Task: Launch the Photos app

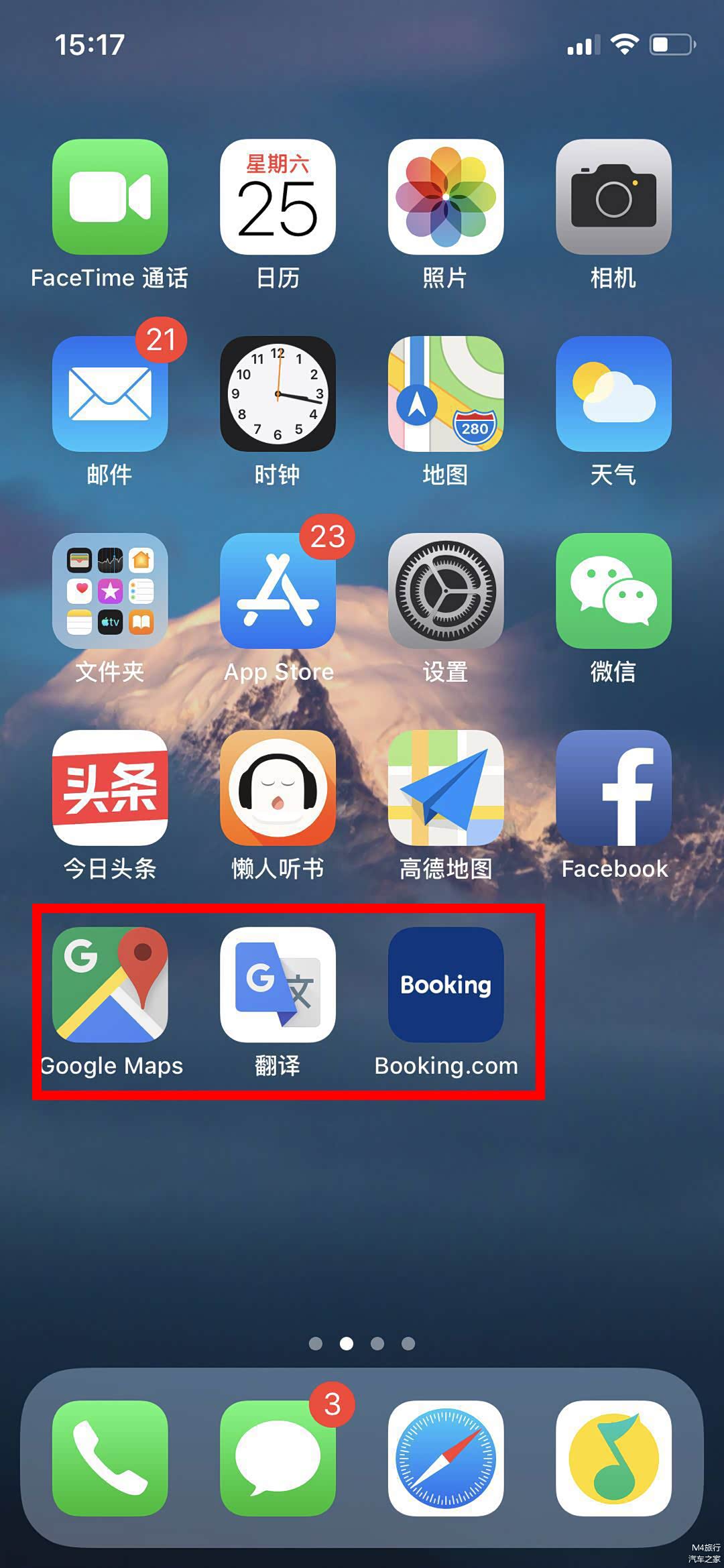Action: coord(445,196)
